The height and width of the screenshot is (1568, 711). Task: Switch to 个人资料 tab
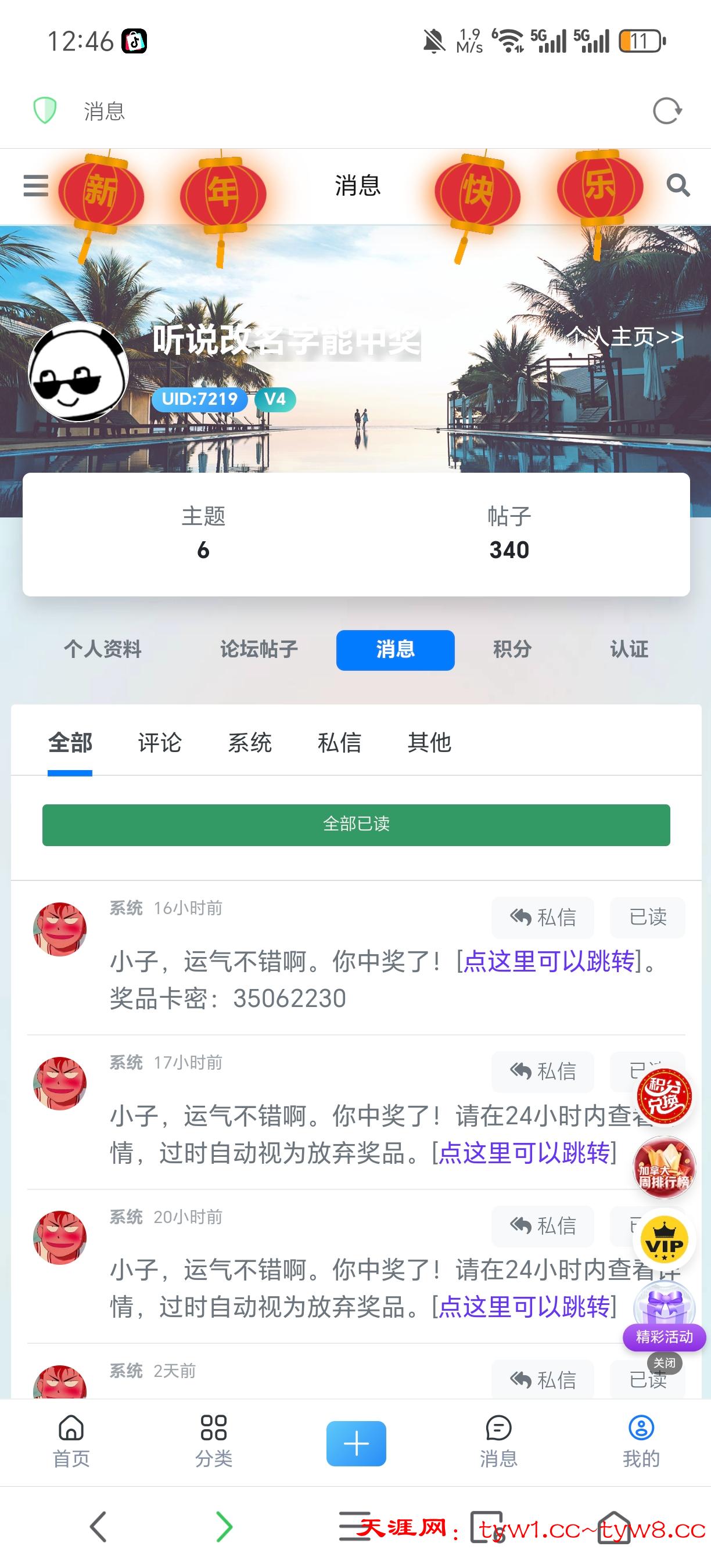[x=102, y=649]
